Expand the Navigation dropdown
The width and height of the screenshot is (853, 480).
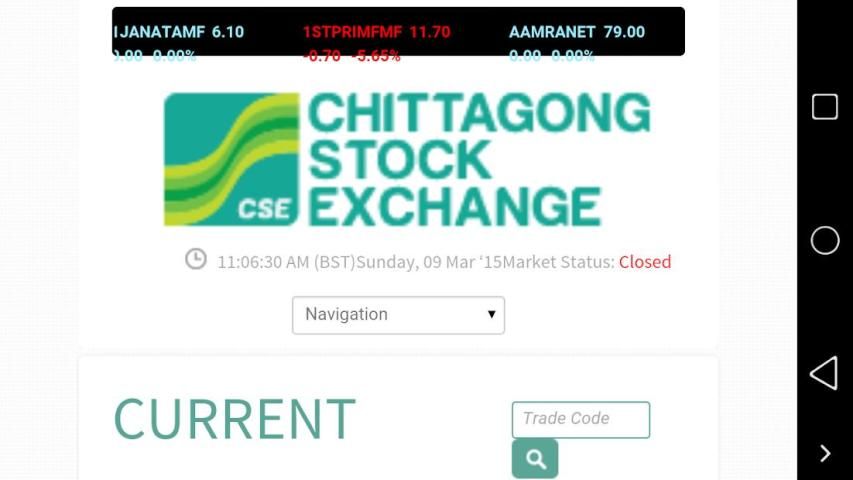pos(398,315)
